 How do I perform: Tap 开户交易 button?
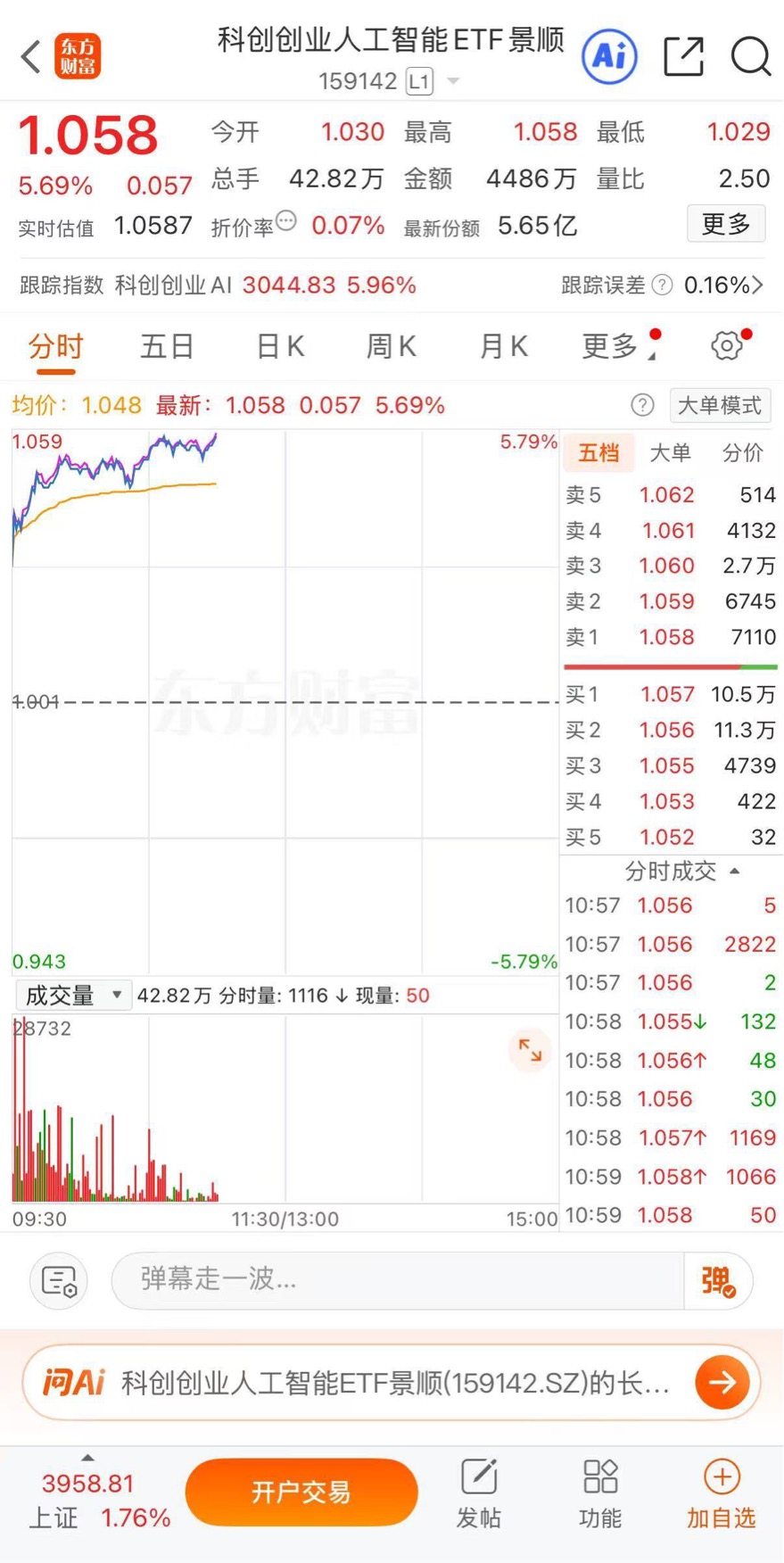point(301,1492)
